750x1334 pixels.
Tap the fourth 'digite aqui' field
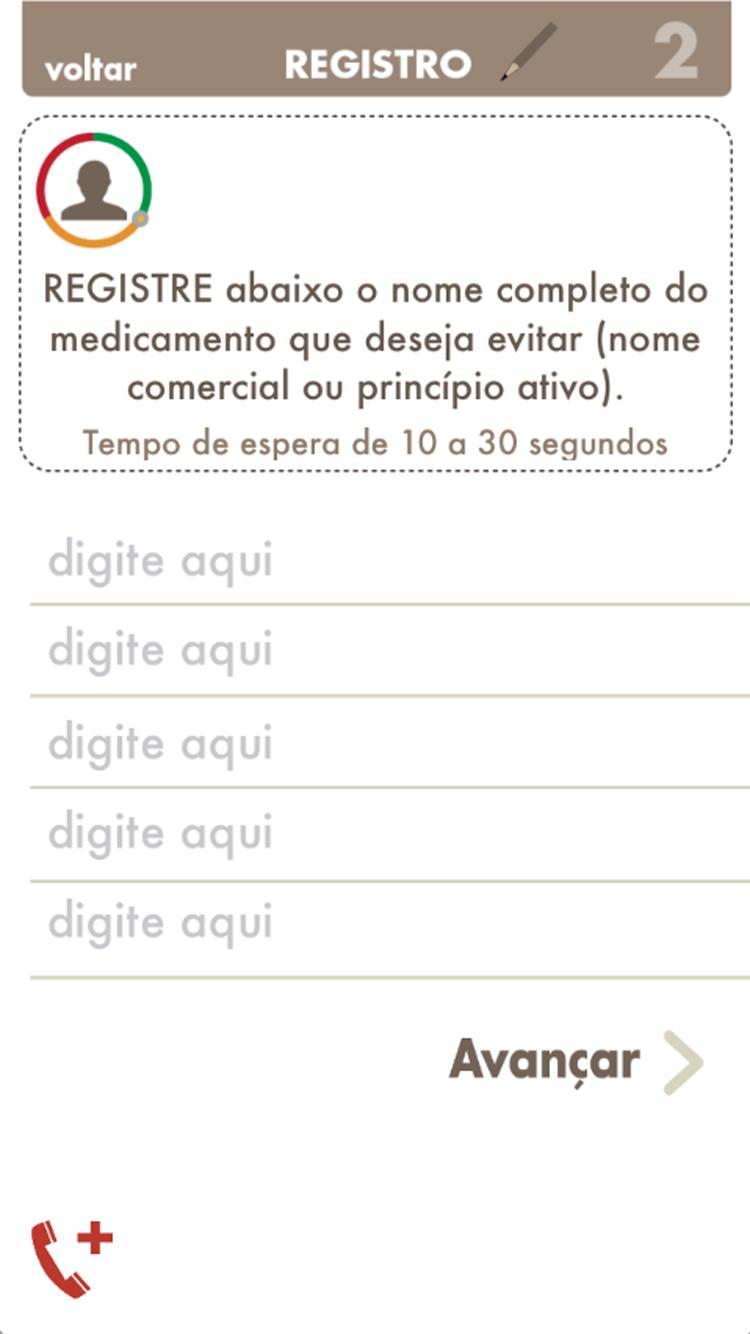click(x=388, y=834)
